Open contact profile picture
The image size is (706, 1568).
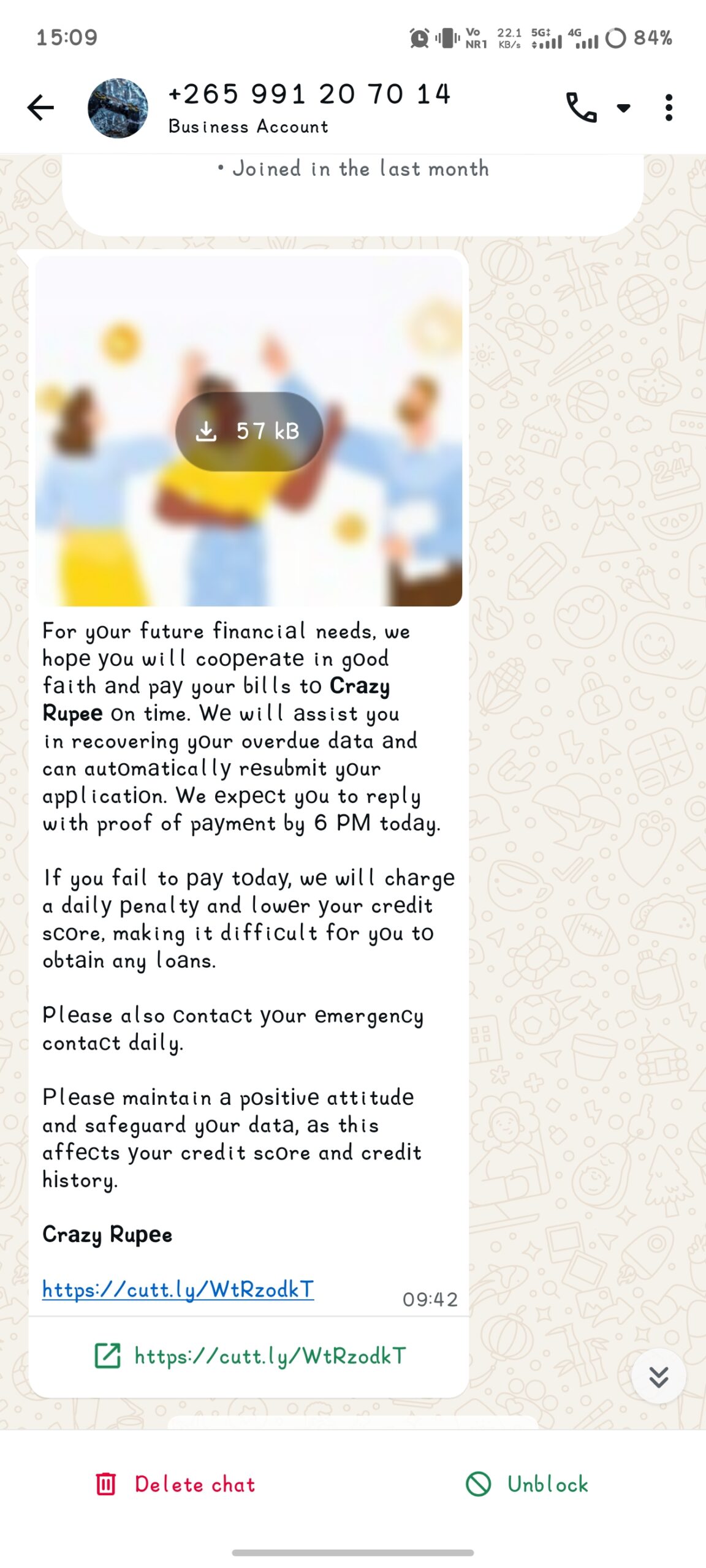coord(118,108)
